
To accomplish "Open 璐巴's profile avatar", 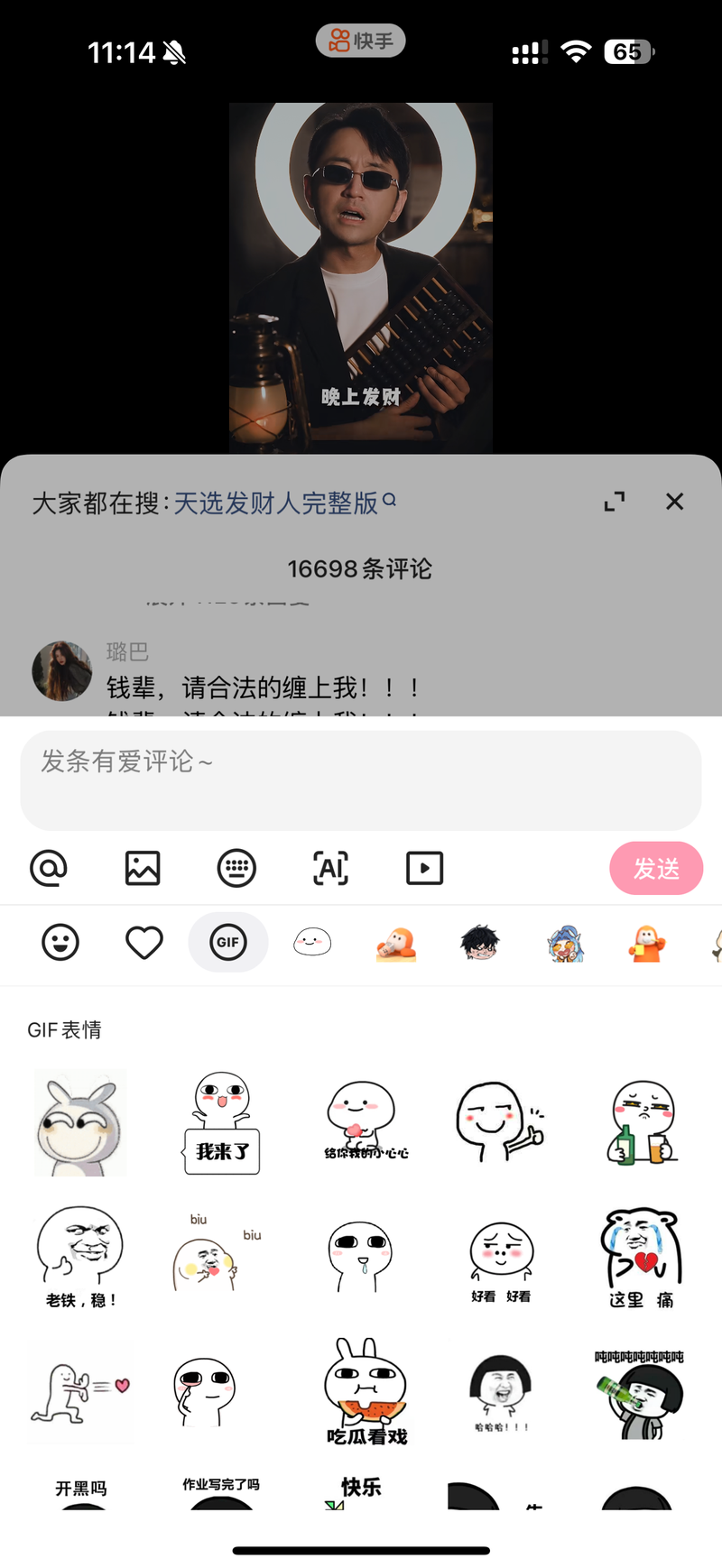I will 61,671.
